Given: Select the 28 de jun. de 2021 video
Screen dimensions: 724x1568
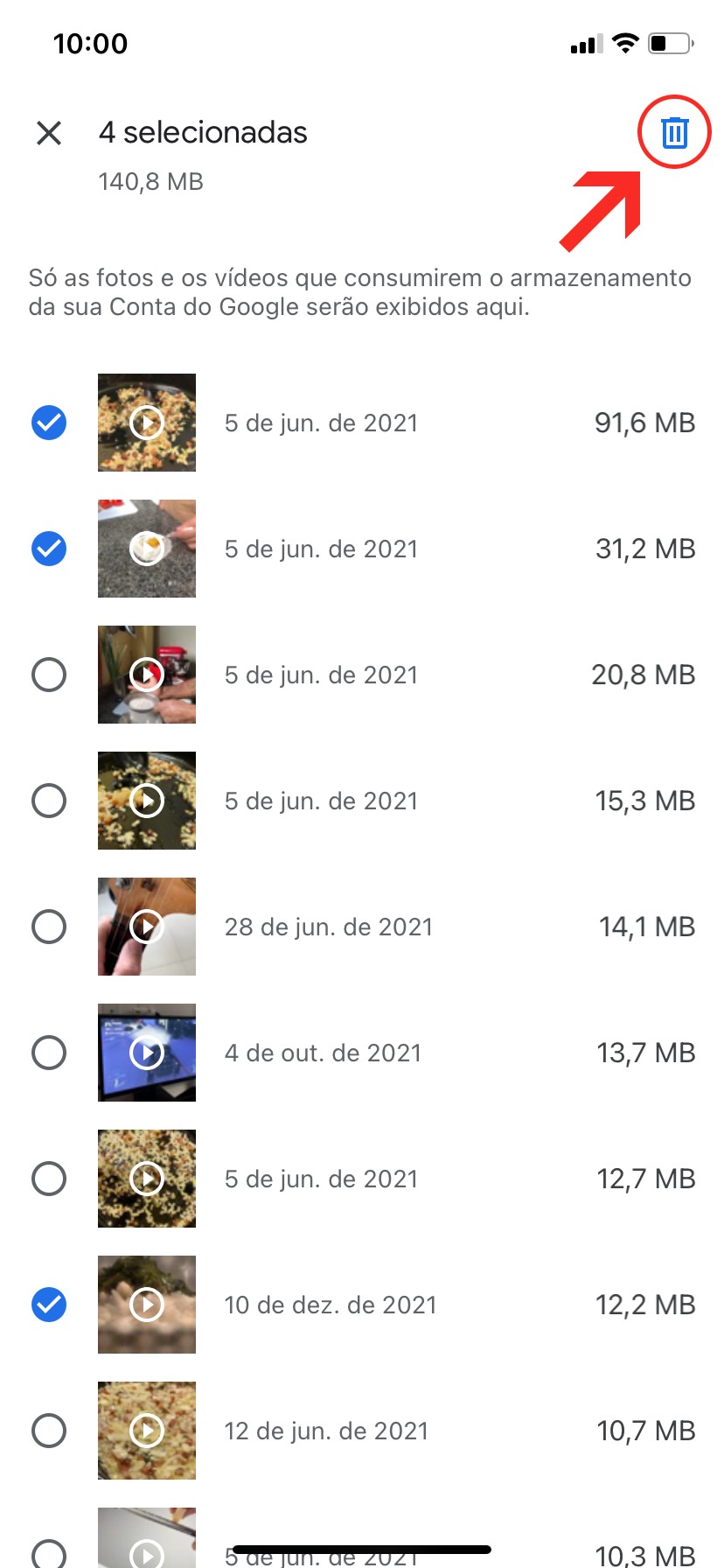Looking at the screenshot, I should coord(49,927).
